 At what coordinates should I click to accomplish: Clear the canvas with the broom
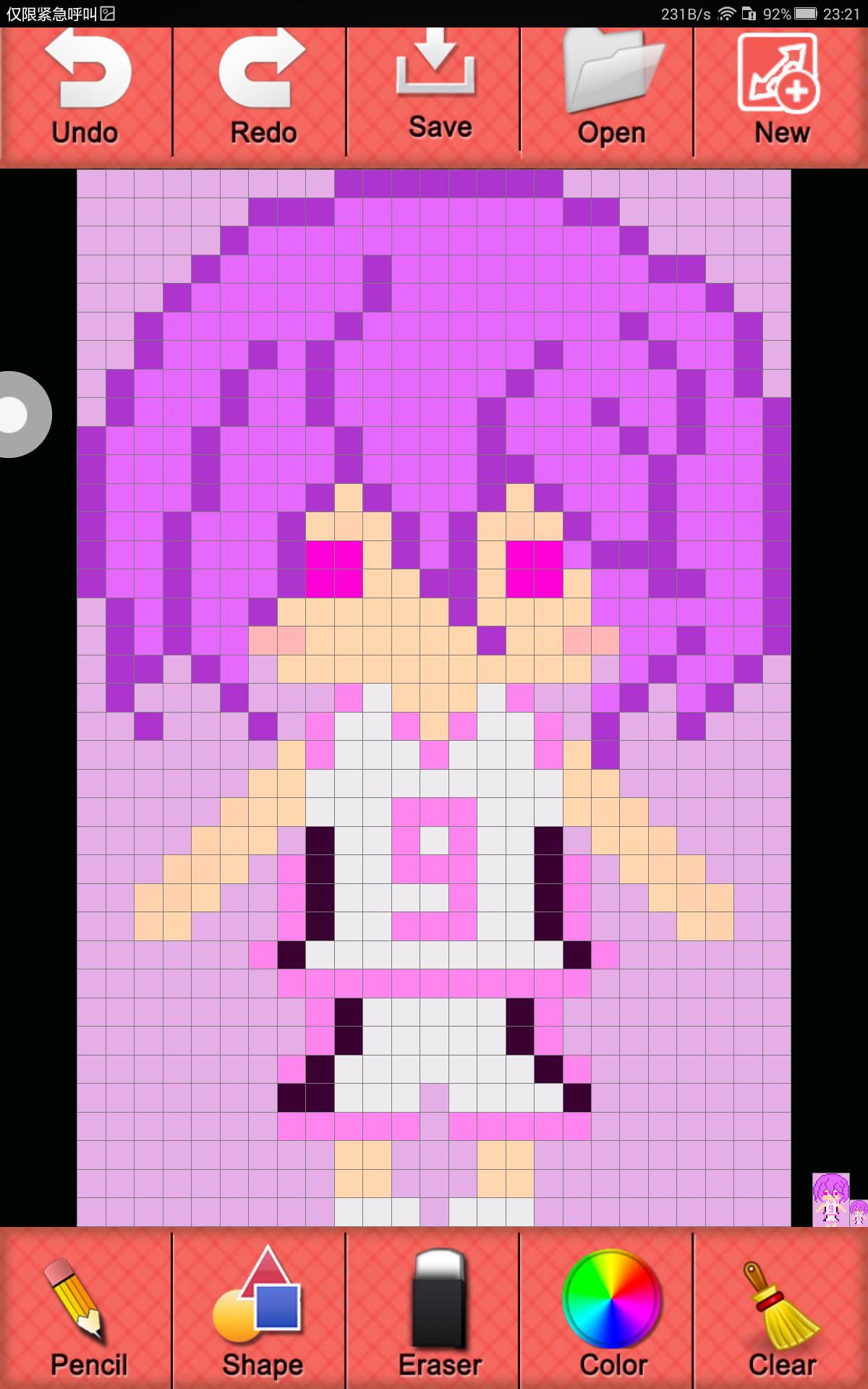click(781, 1311)
